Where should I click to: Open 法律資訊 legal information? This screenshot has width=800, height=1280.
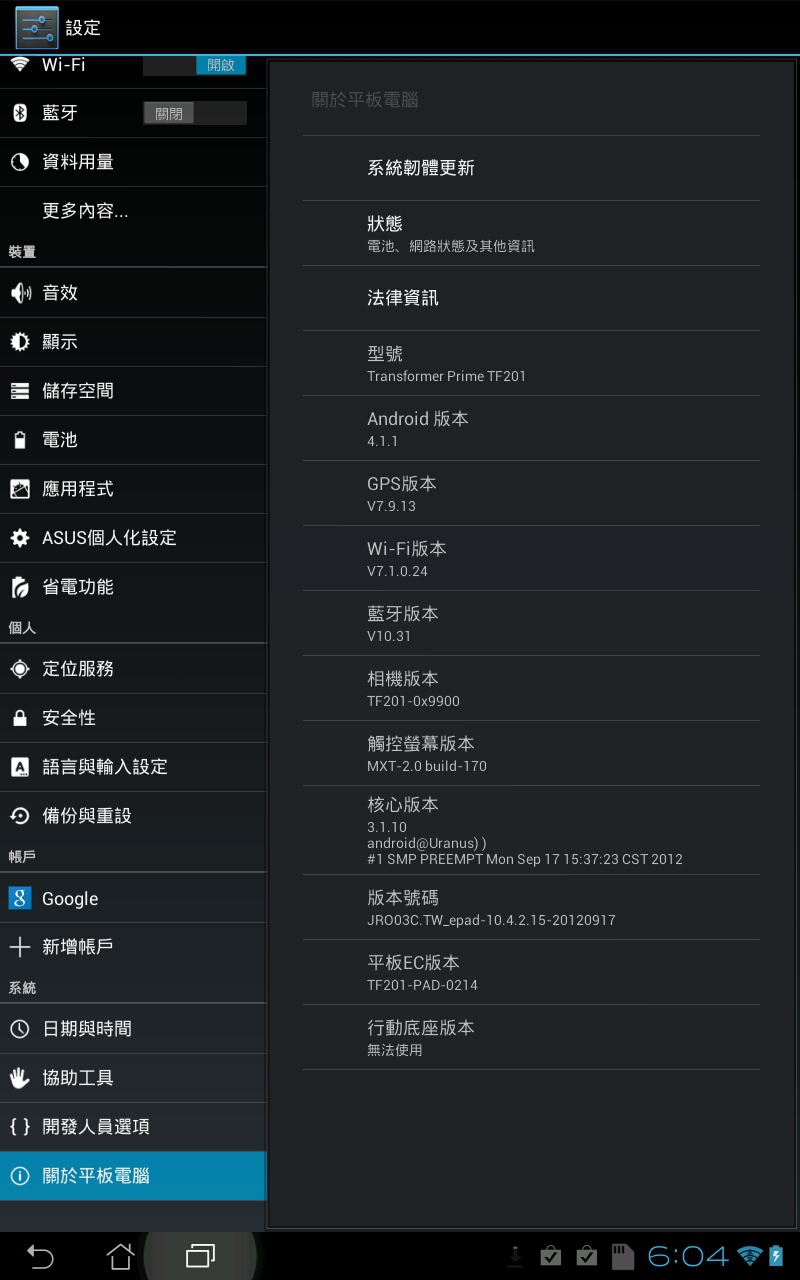(531, 298)
